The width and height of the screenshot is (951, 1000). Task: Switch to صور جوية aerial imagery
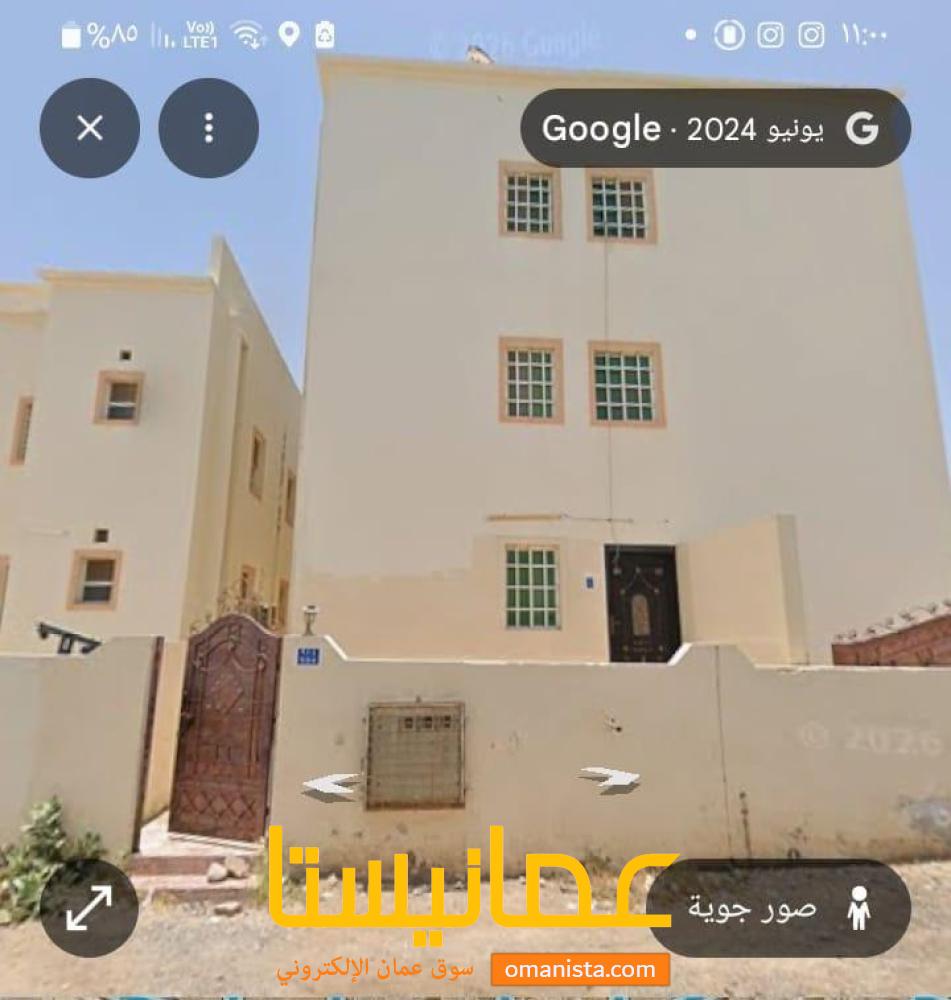779,908
